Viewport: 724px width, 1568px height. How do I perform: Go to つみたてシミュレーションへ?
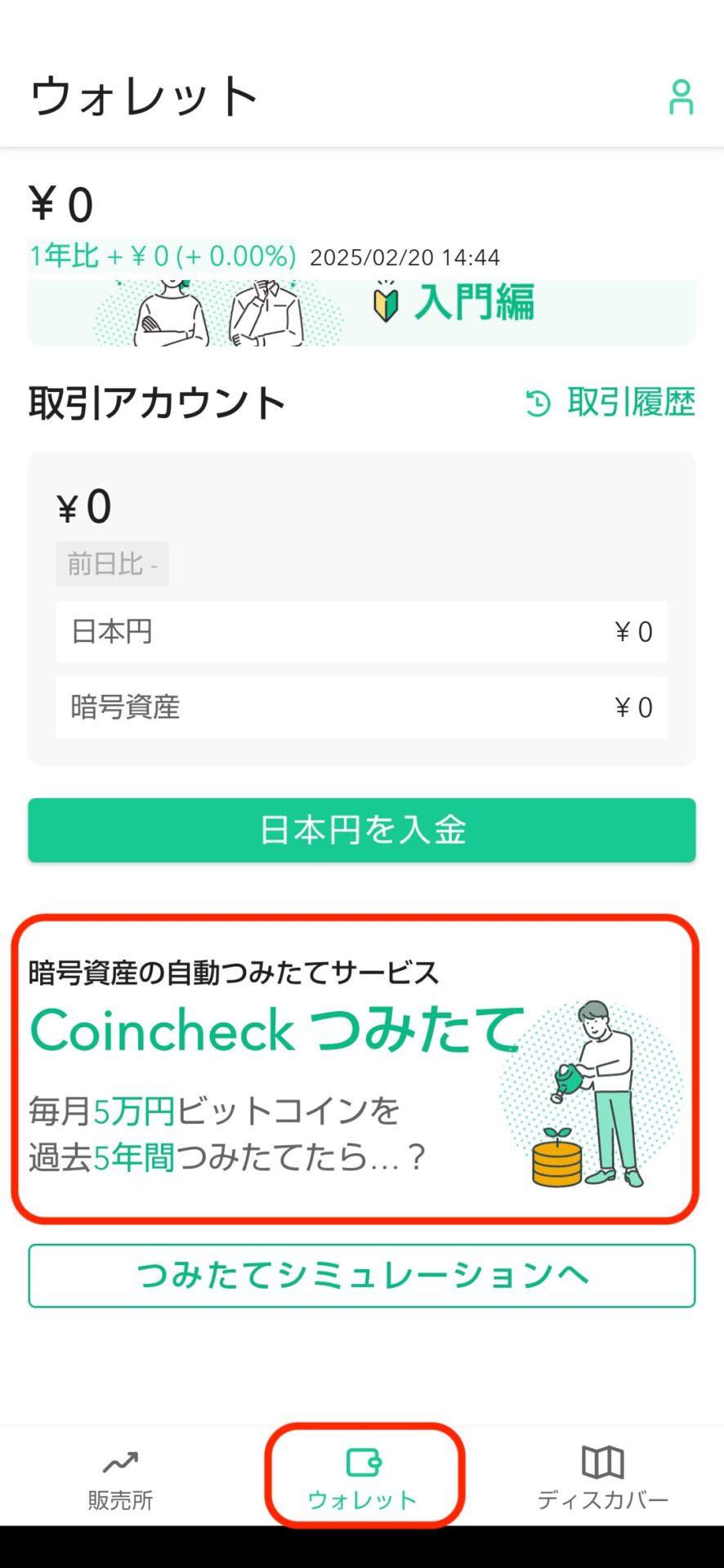(x=362, y=1276)
